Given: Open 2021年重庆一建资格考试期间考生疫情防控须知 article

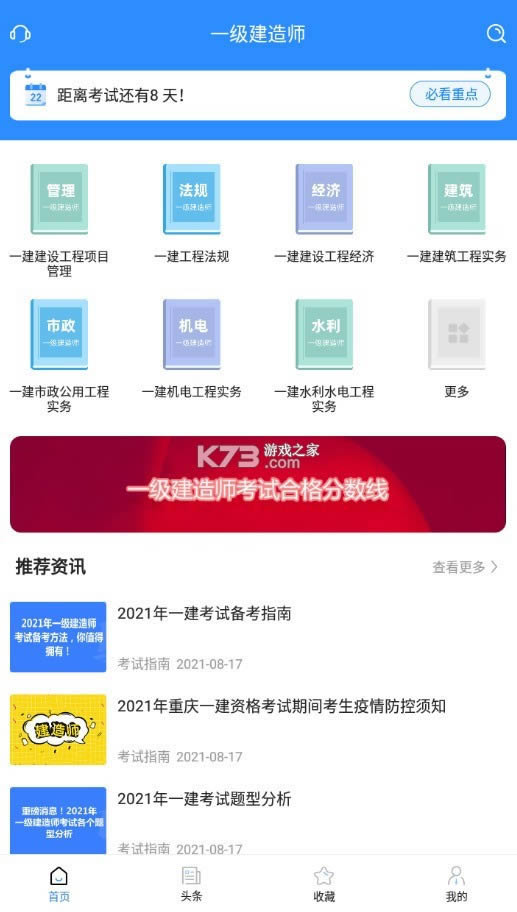Looking at the screenshot, I should click(258, 729).
